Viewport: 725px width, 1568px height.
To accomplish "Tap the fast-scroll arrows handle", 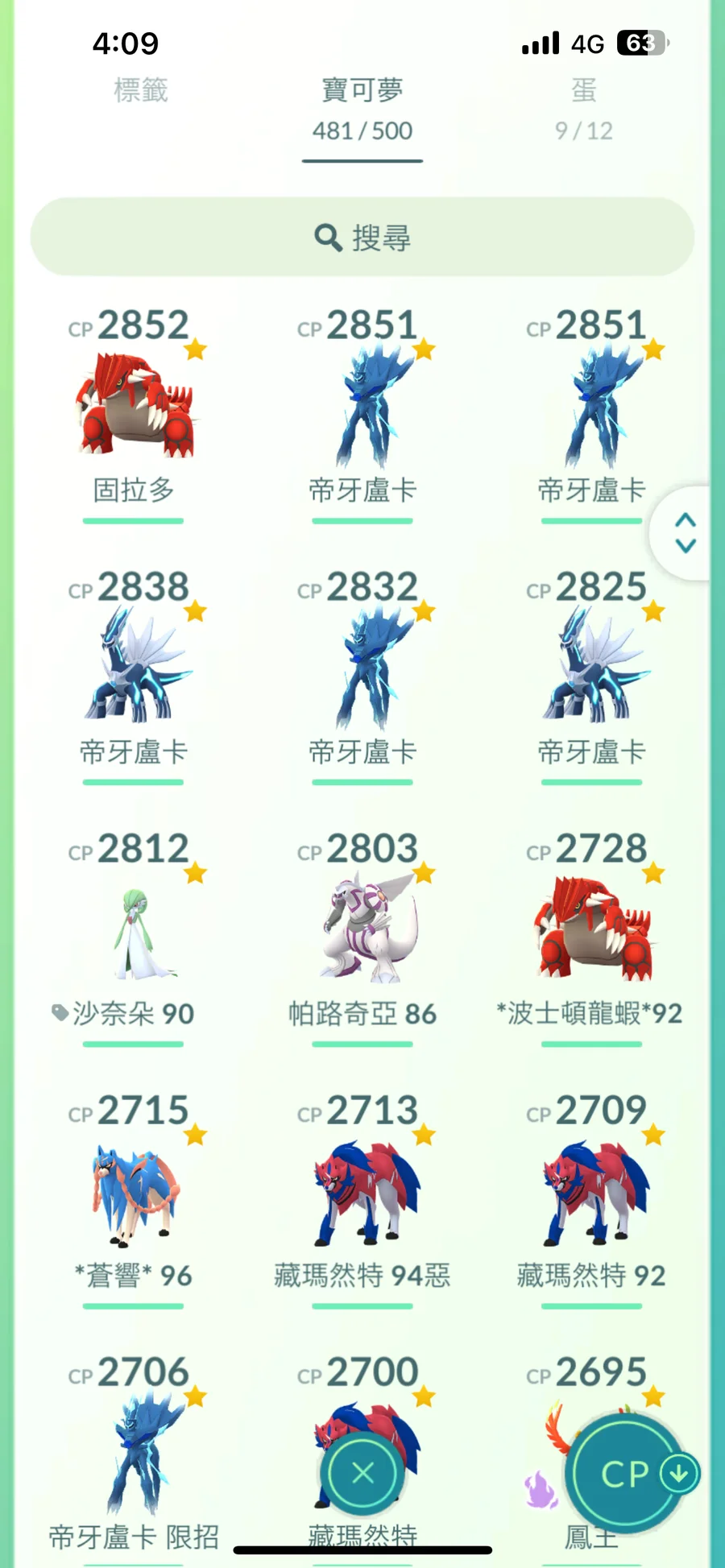I will (685, 532).
